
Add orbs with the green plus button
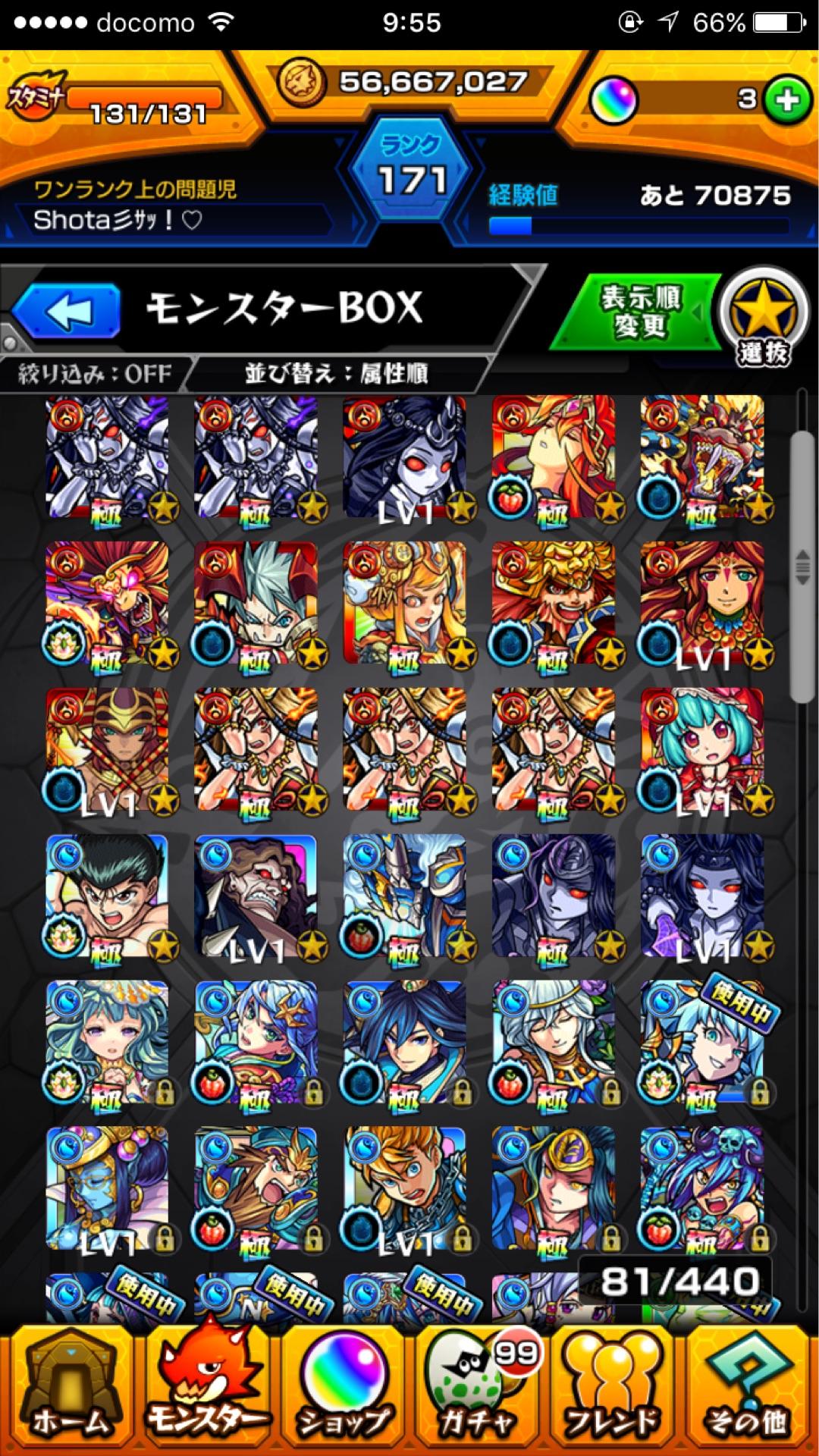(786, 99)
